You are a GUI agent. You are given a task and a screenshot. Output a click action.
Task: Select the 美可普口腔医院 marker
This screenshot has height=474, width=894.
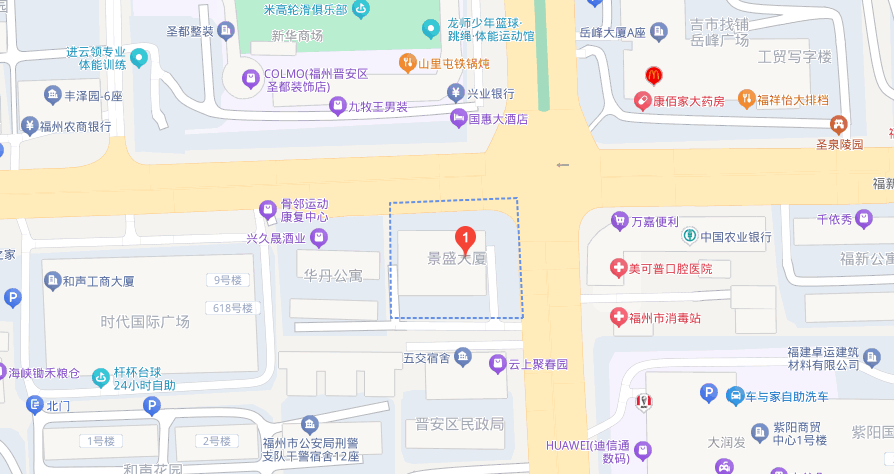tap(619, 268)
